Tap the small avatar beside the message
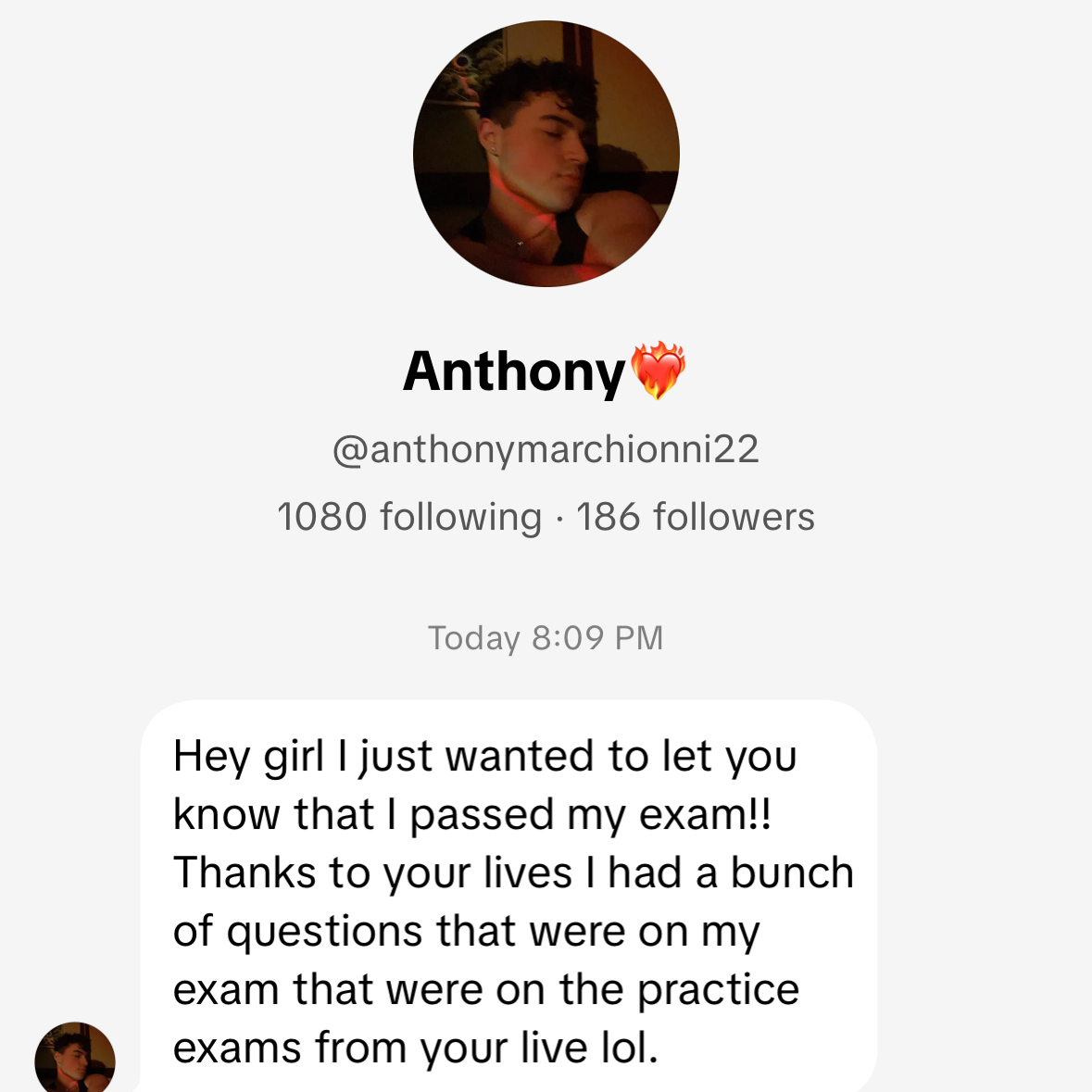Screen dimensions: 1092x1092 [x=75, y=1059]
